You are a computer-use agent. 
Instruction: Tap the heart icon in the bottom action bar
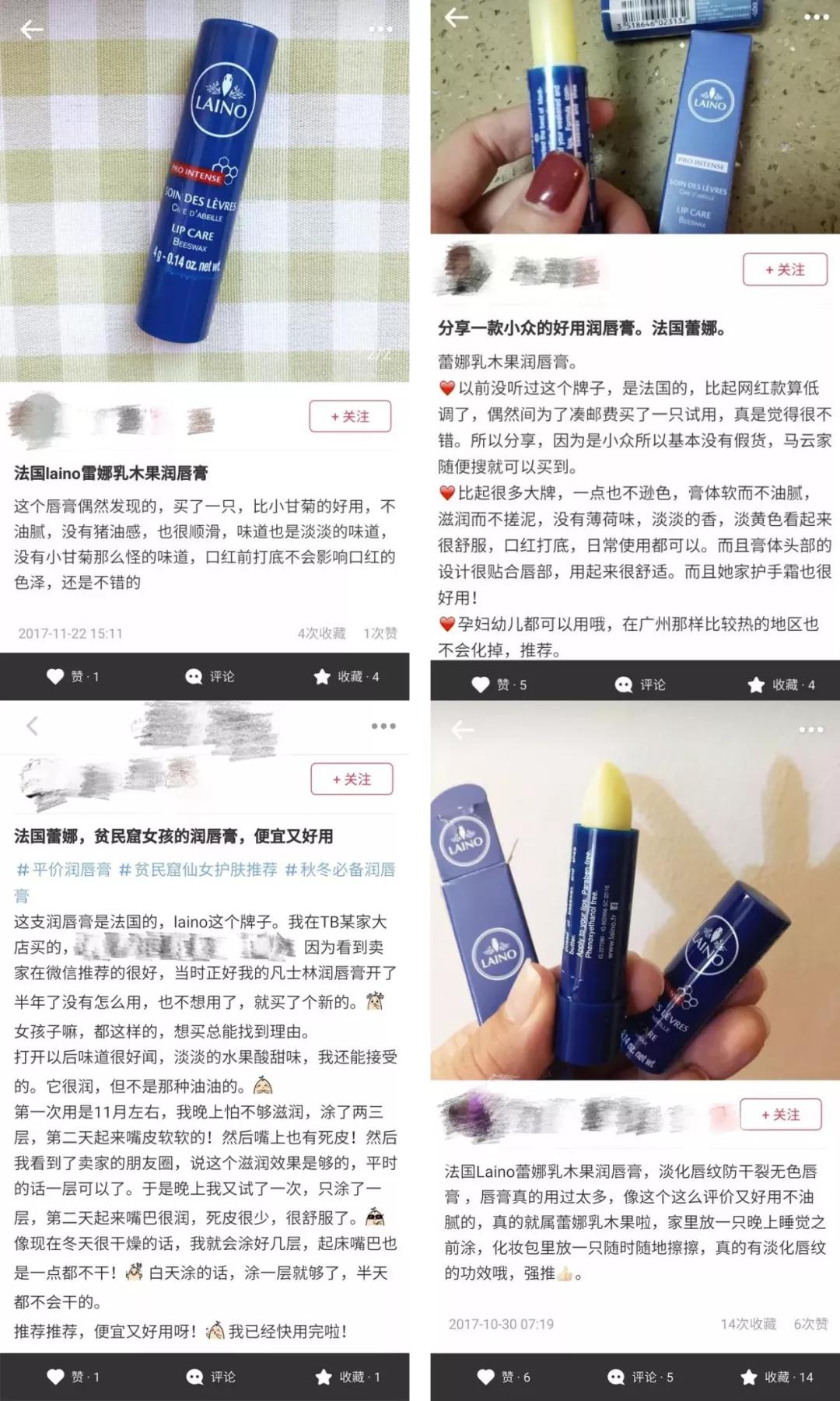(x=53, y=1378)
